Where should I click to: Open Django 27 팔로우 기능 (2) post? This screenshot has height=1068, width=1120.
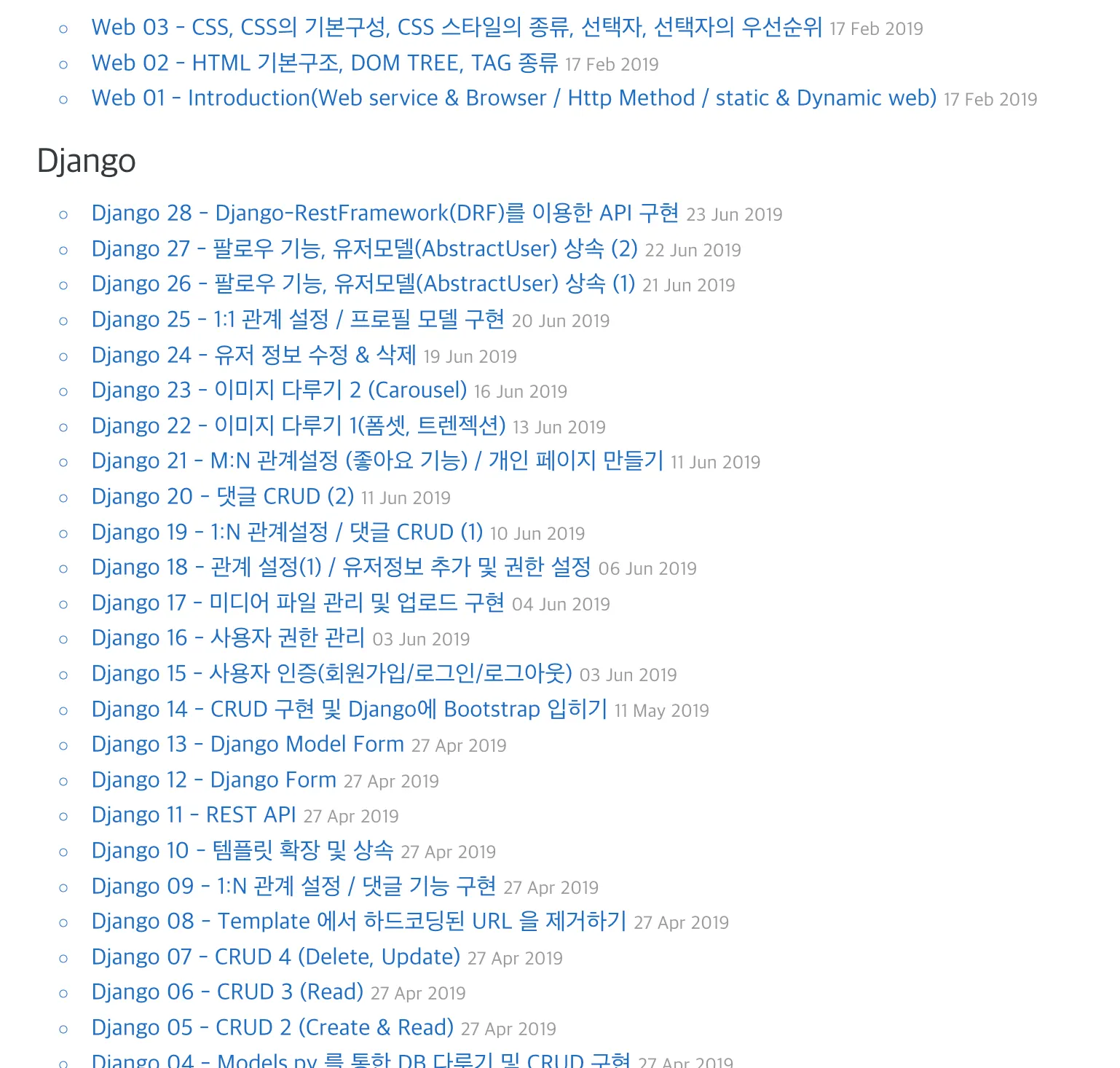pos(364,249)
